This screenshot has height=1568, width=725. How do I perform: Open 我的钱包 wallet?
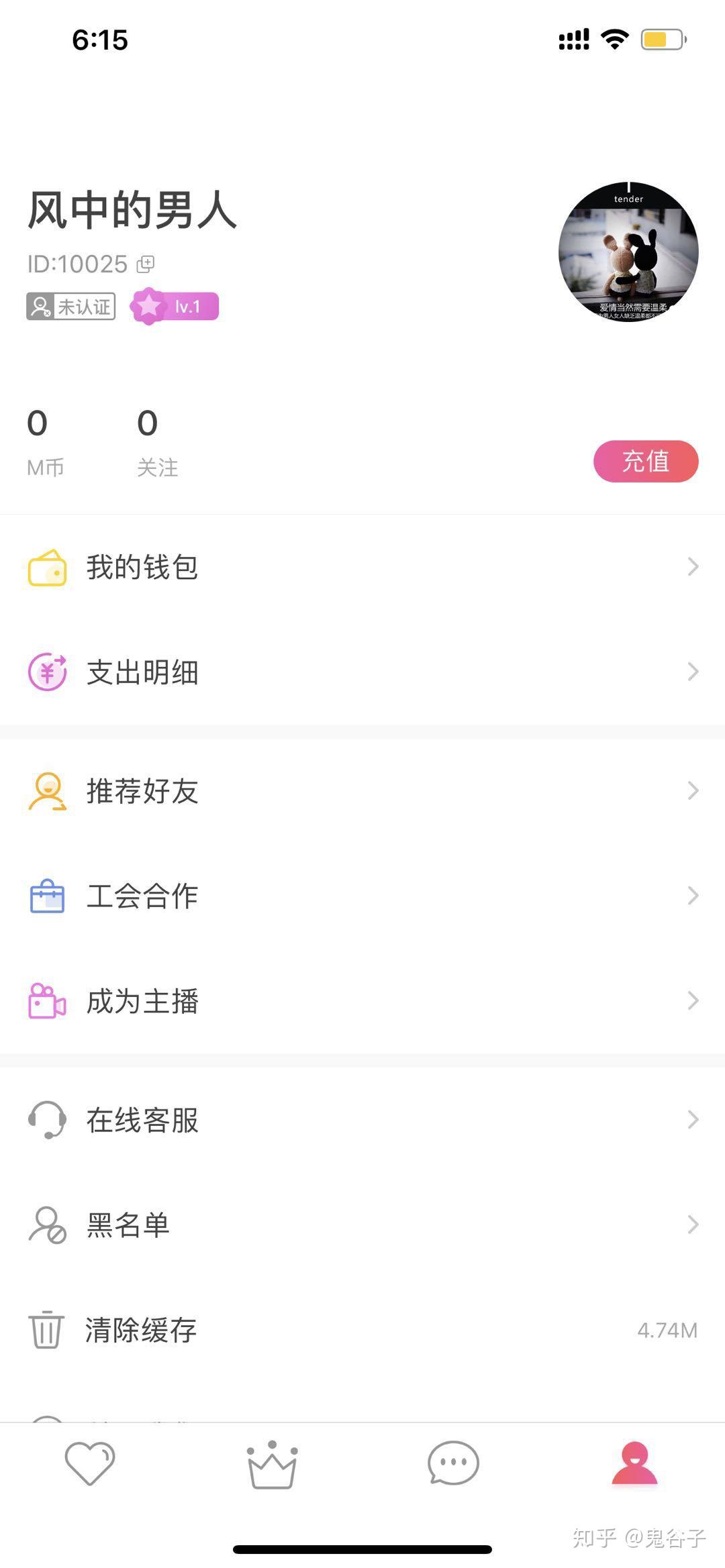pyautogui.click(x=362, y=567)
